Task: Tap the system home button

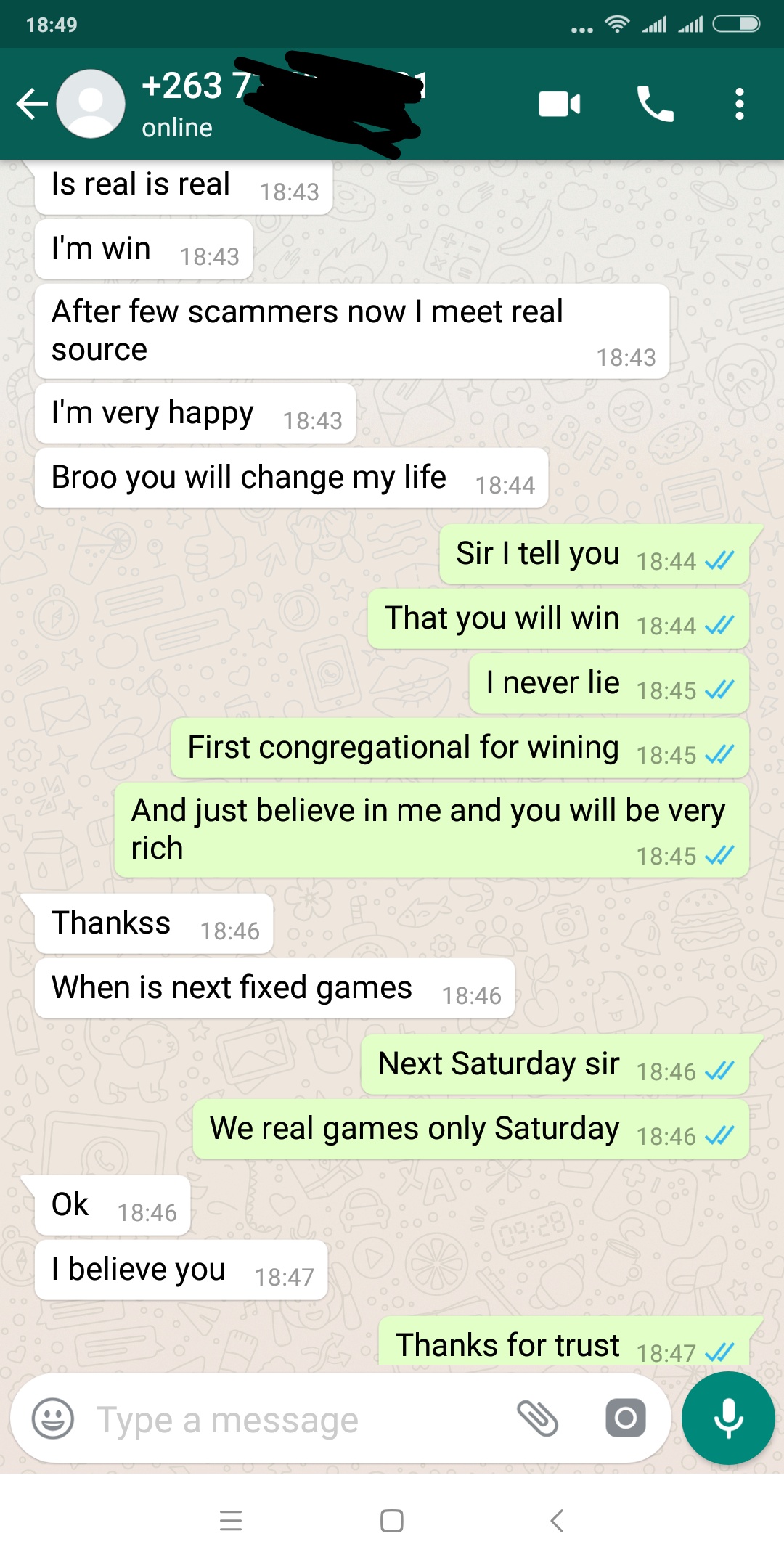Action: (x=392, y=1520)
